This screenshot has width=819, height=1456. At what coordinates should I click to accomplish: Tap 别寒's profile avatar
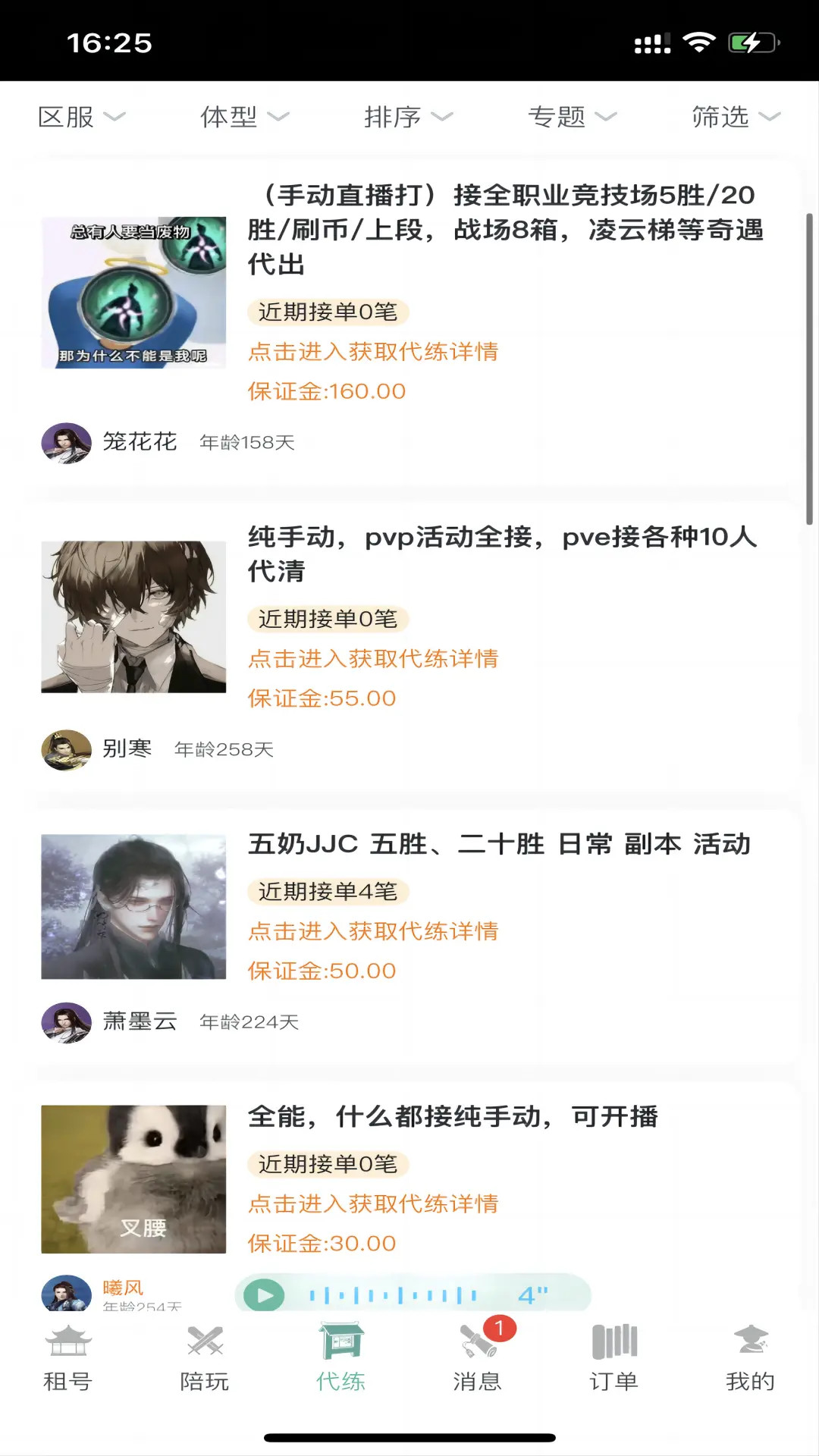[66, 749]
